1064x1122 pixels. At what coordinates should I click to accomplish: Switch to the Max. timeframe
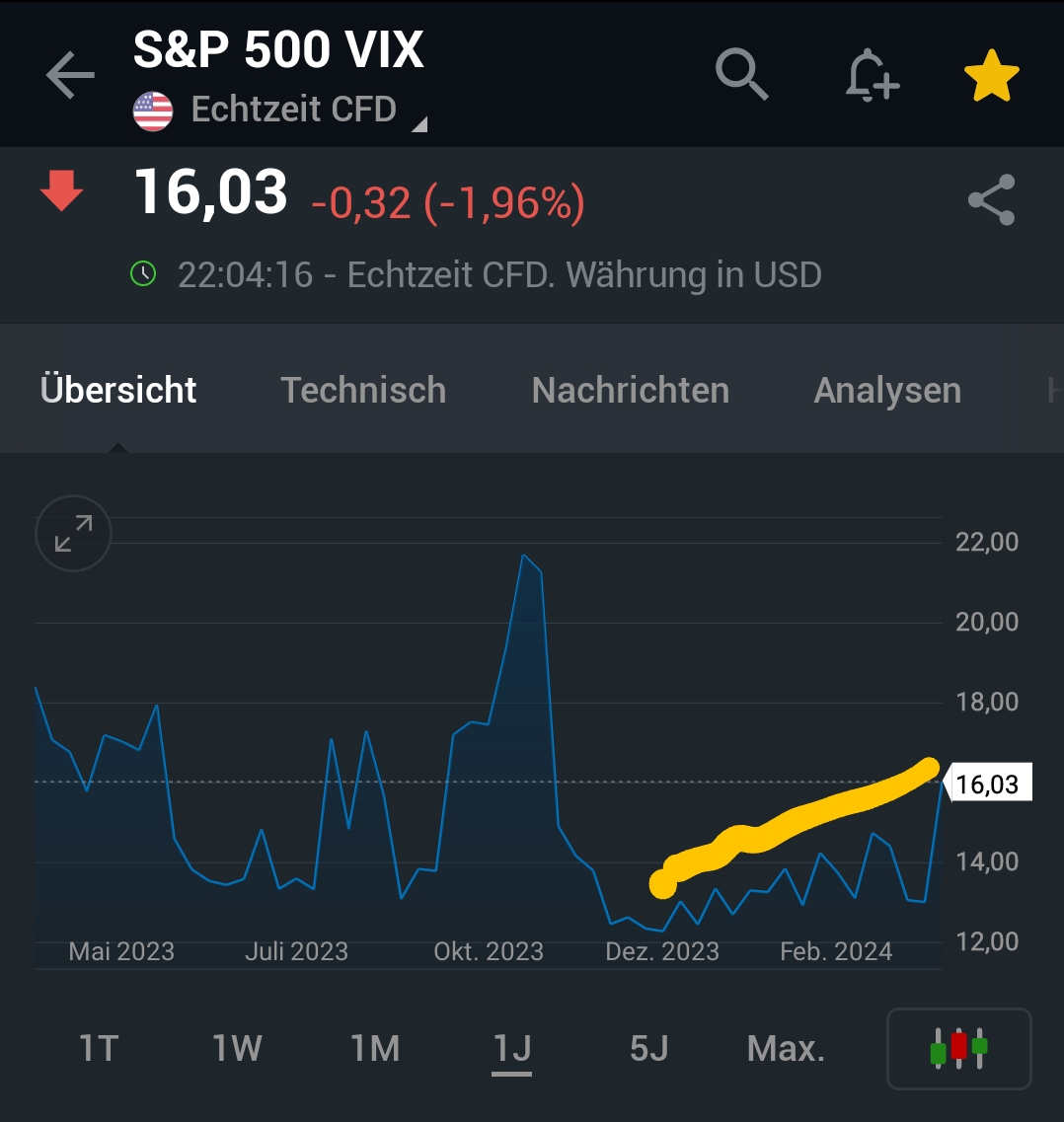click(x=786, y=1049)
